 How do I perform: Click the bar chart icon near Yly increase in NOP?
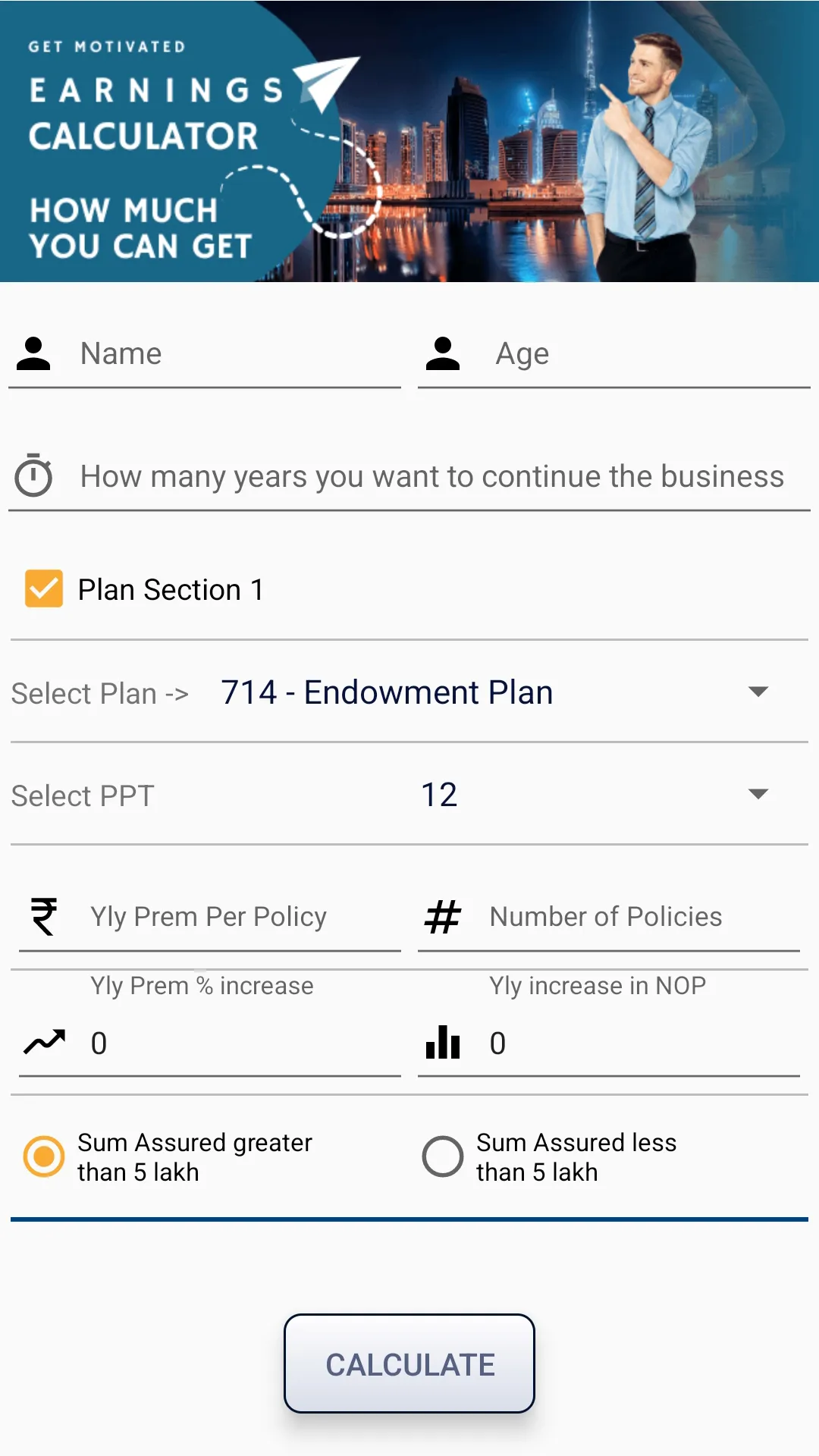[x=443, y=1043]
